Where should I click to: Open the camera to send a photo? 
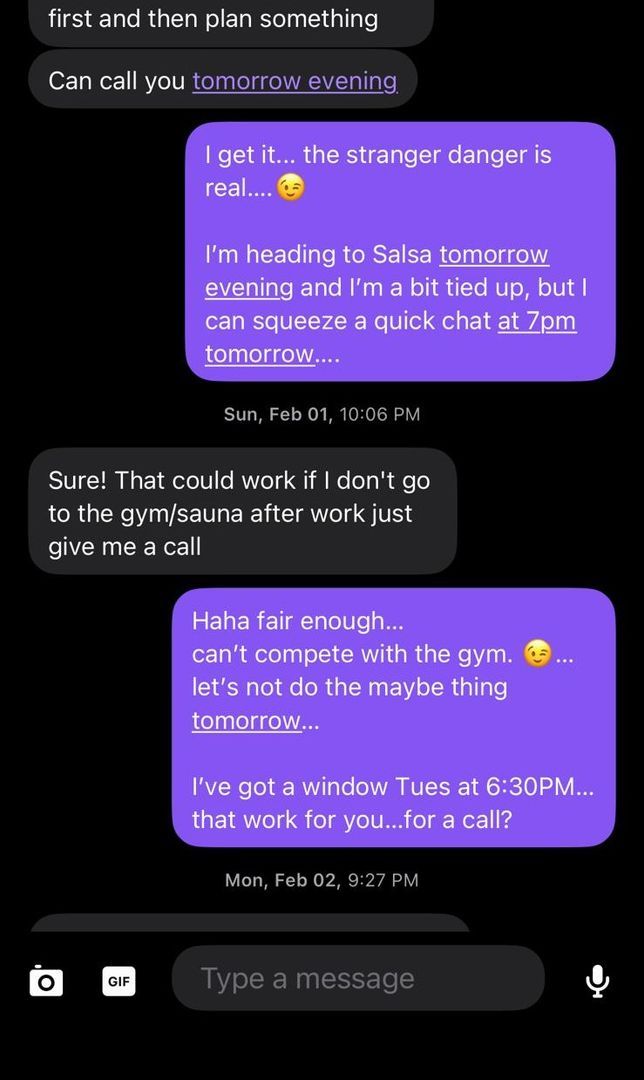(44, 980)
